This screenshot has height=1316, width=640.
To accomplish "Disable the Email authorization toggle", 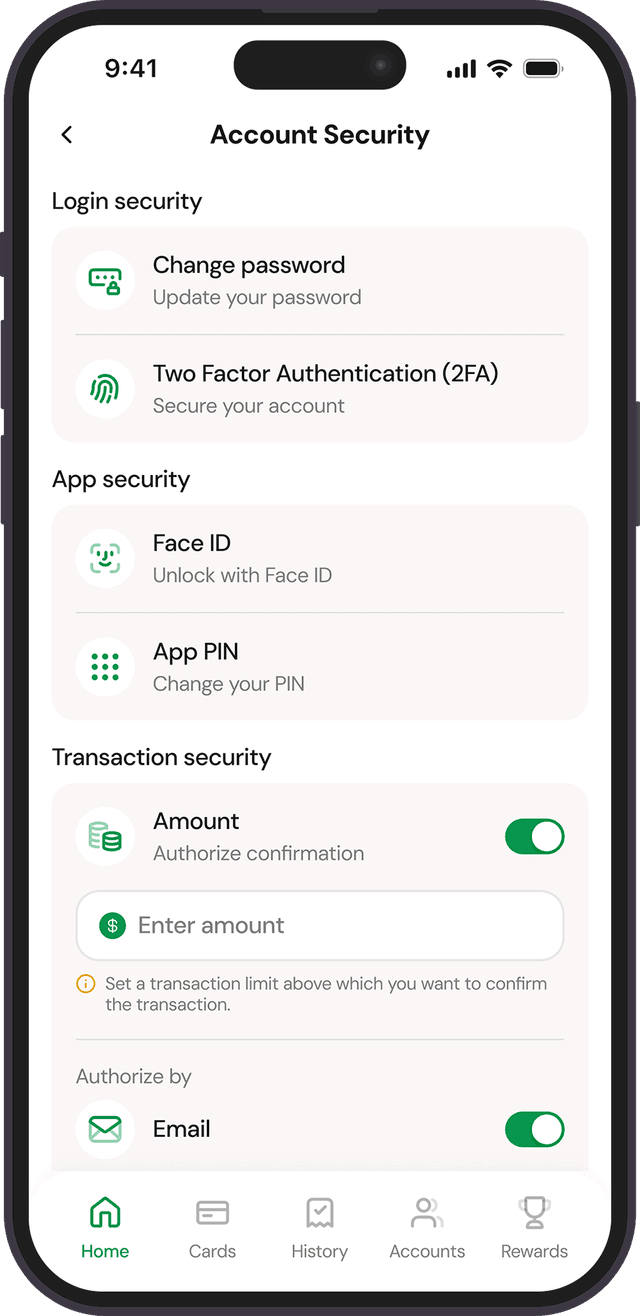I will 534,1129.
